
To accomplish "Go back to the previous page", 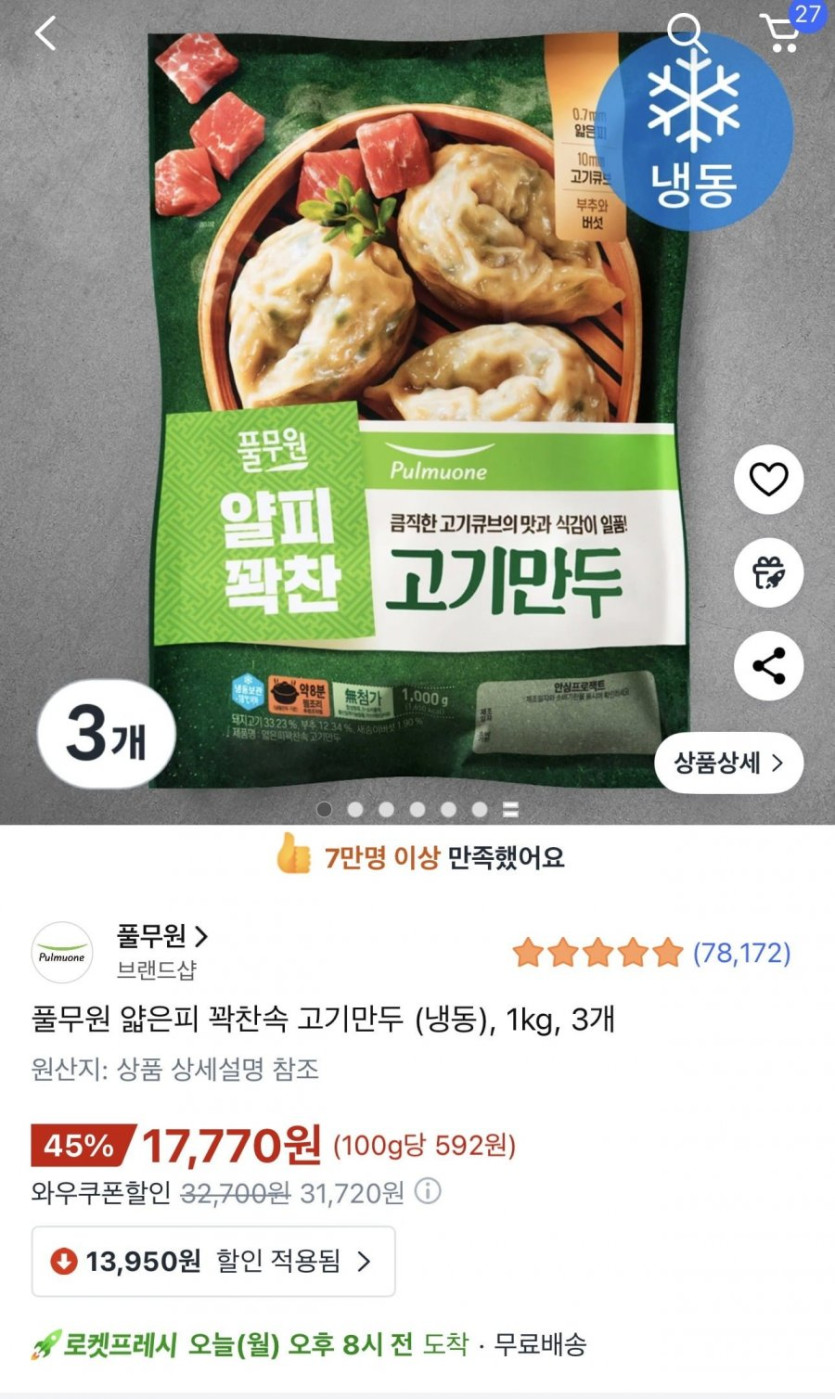I will click(x=46, y=33).
